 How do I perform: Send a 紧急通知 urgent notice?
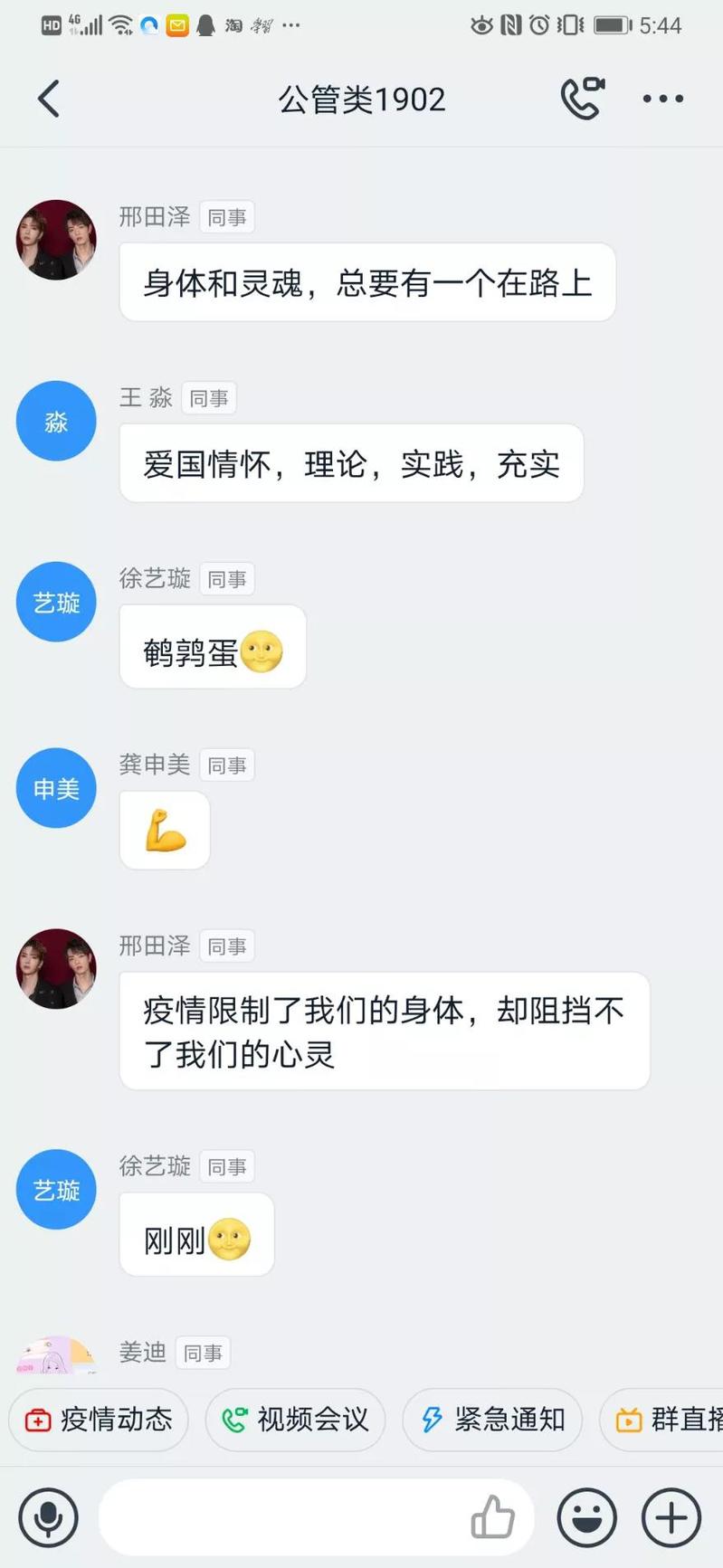tap(492, 1420)
